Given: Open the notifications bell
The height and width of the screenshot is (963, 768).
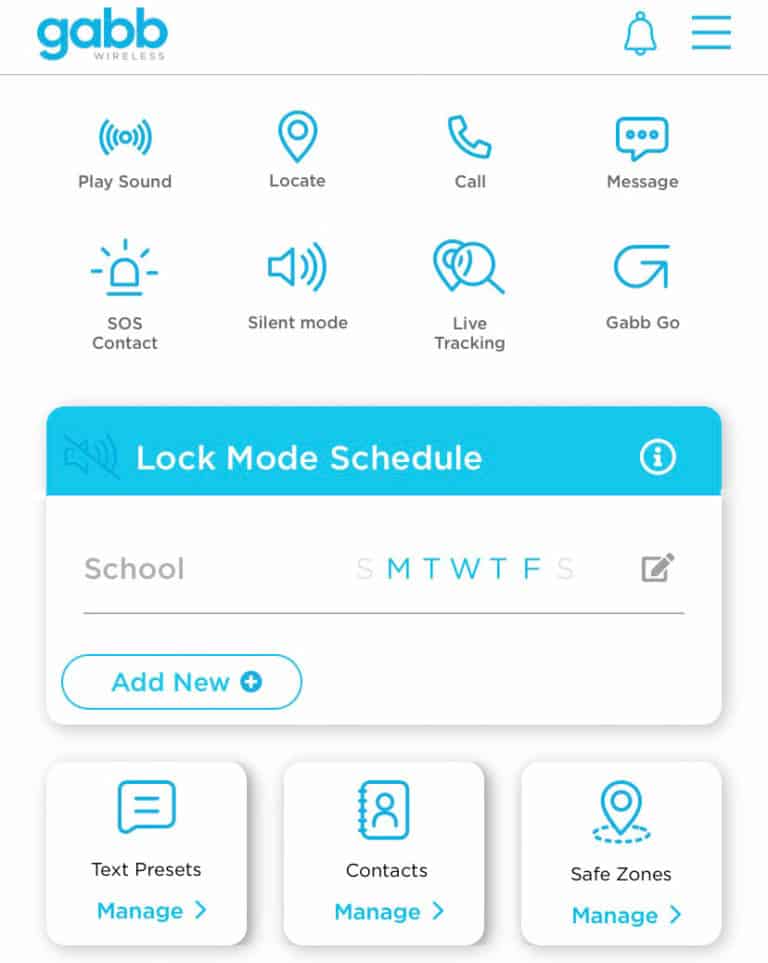Looking at the screenshot, I should click(x=641, y=35).
